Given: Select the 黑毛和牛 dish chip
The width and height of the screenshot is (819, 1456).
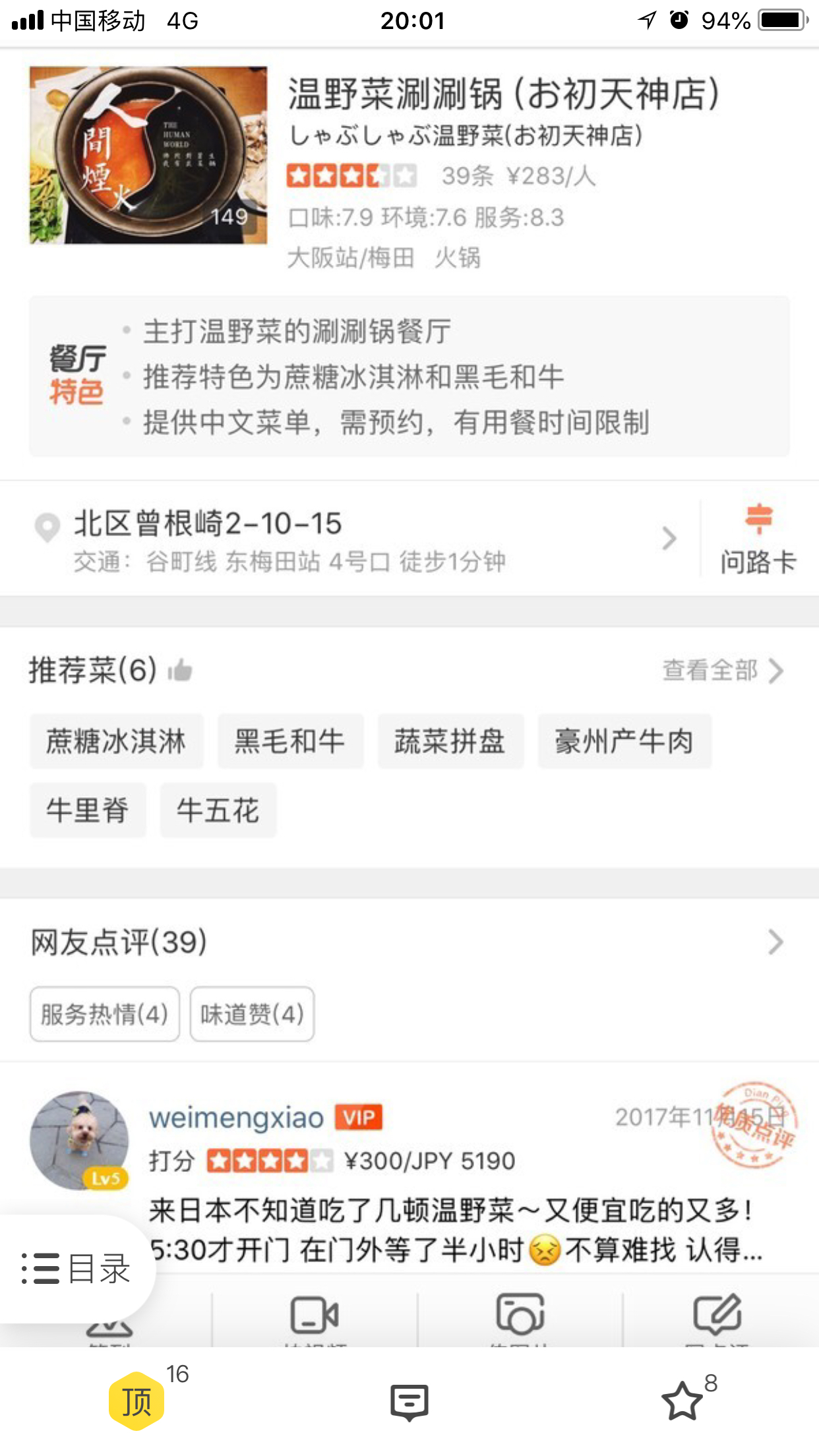Looking at the screenshot, I should pyautogui.click(x=290, y=741).
